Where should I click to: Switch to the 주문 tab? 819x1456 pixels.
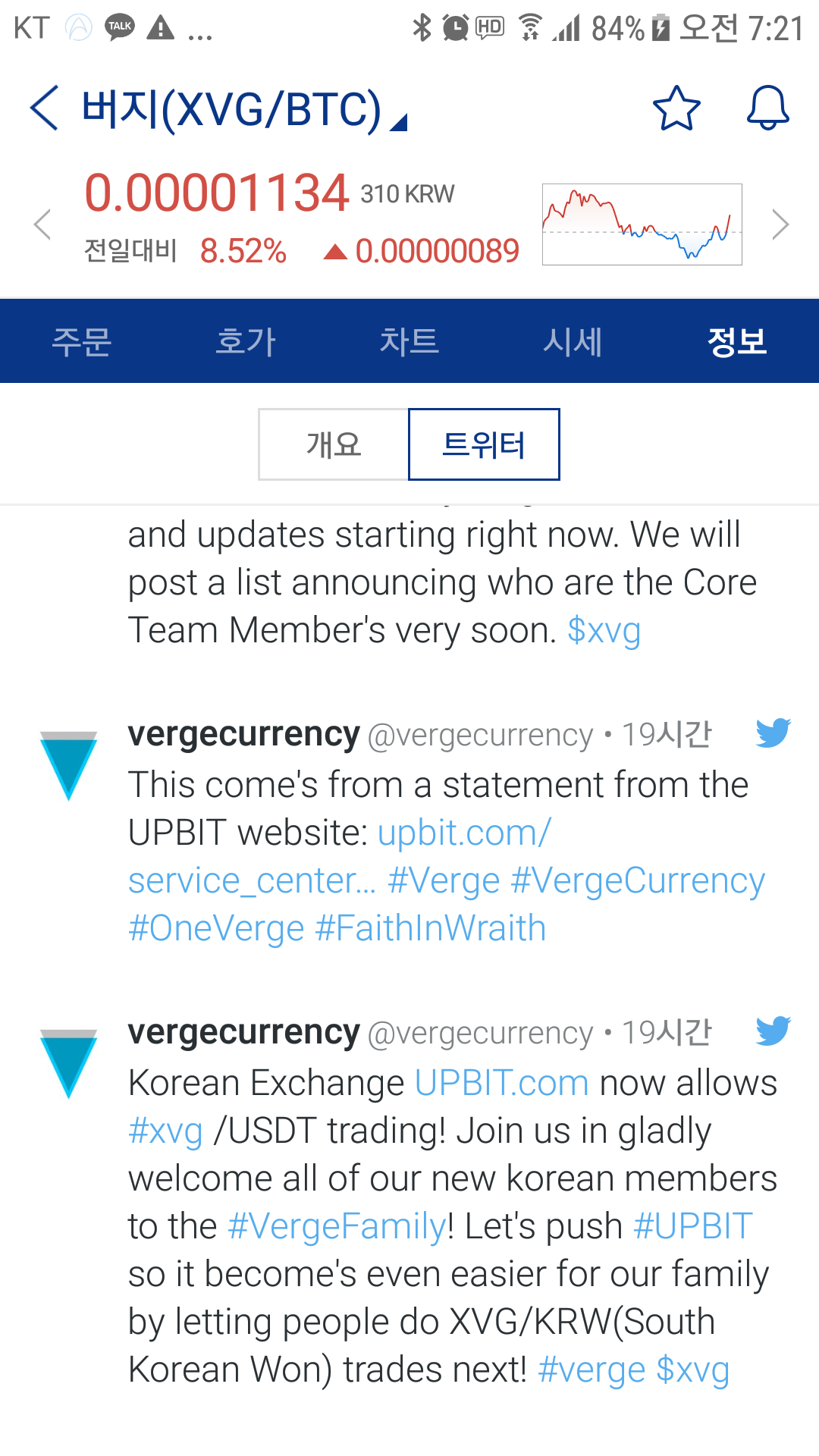82,341
